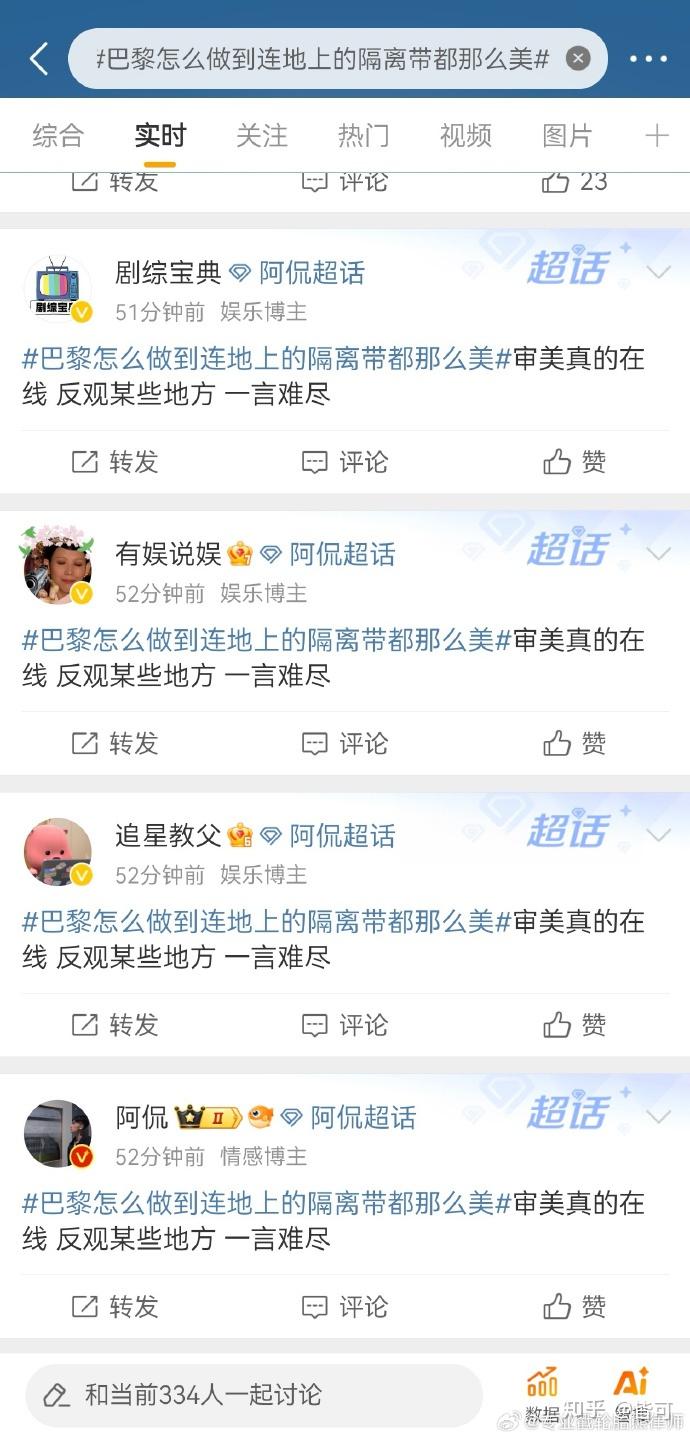
Task: Comment on 有娱说娱's post
Action: [345, 743]
